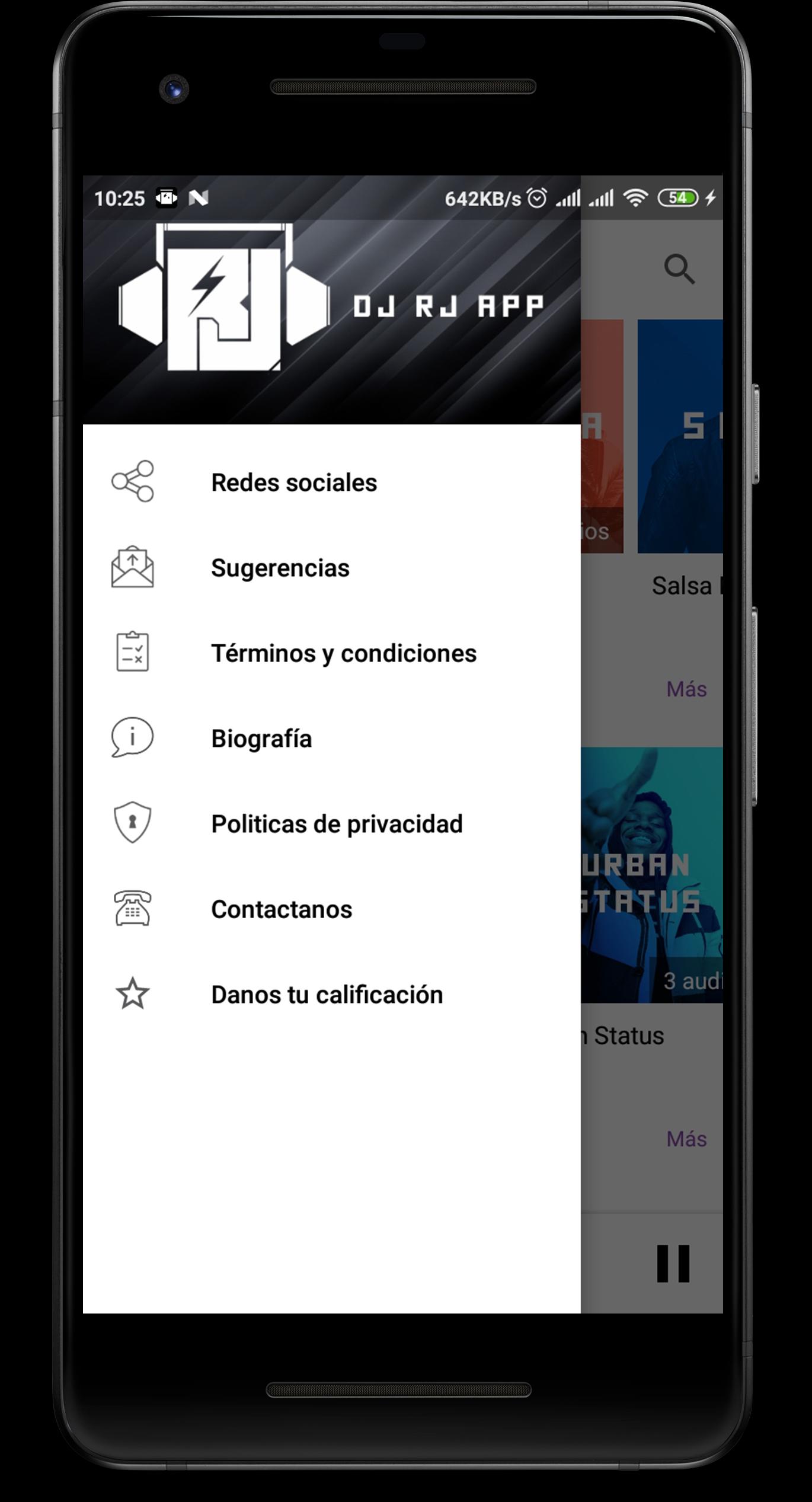Open the Urban Status playlist tile
The image size is (812, 1502).
pyautogui.click(x=651, y=875)
